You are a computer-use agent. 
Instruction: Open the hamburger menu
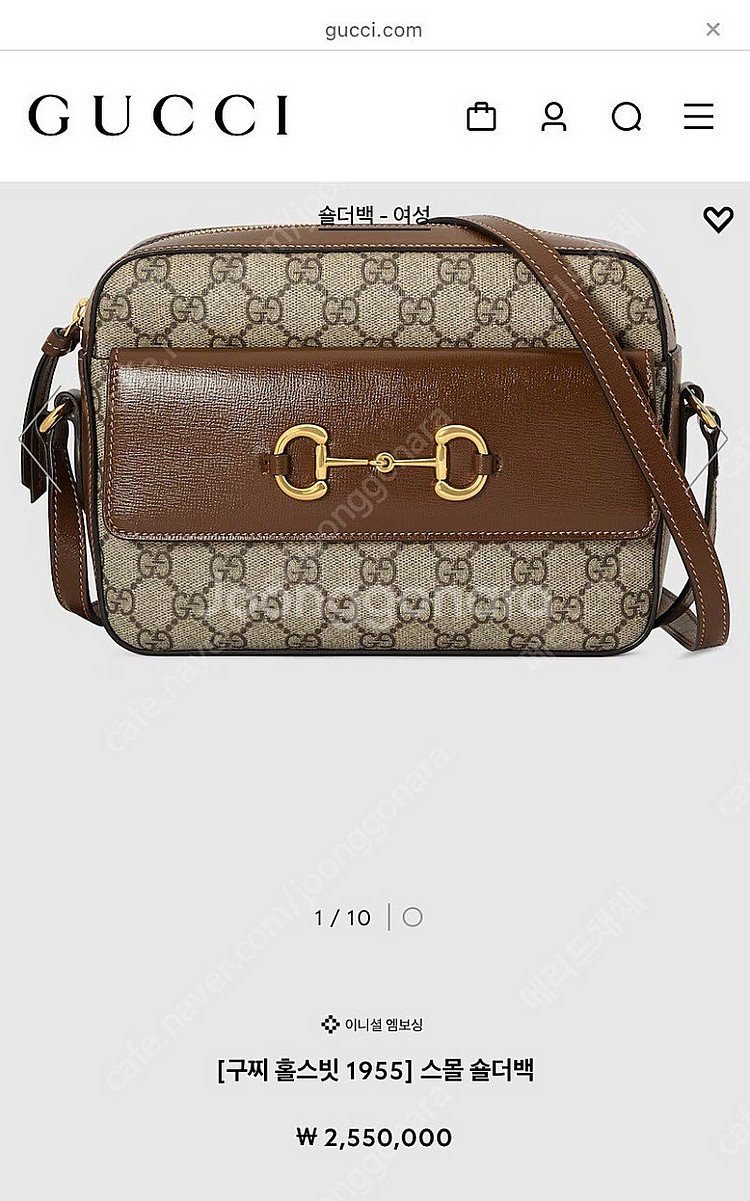click(698, 117)
